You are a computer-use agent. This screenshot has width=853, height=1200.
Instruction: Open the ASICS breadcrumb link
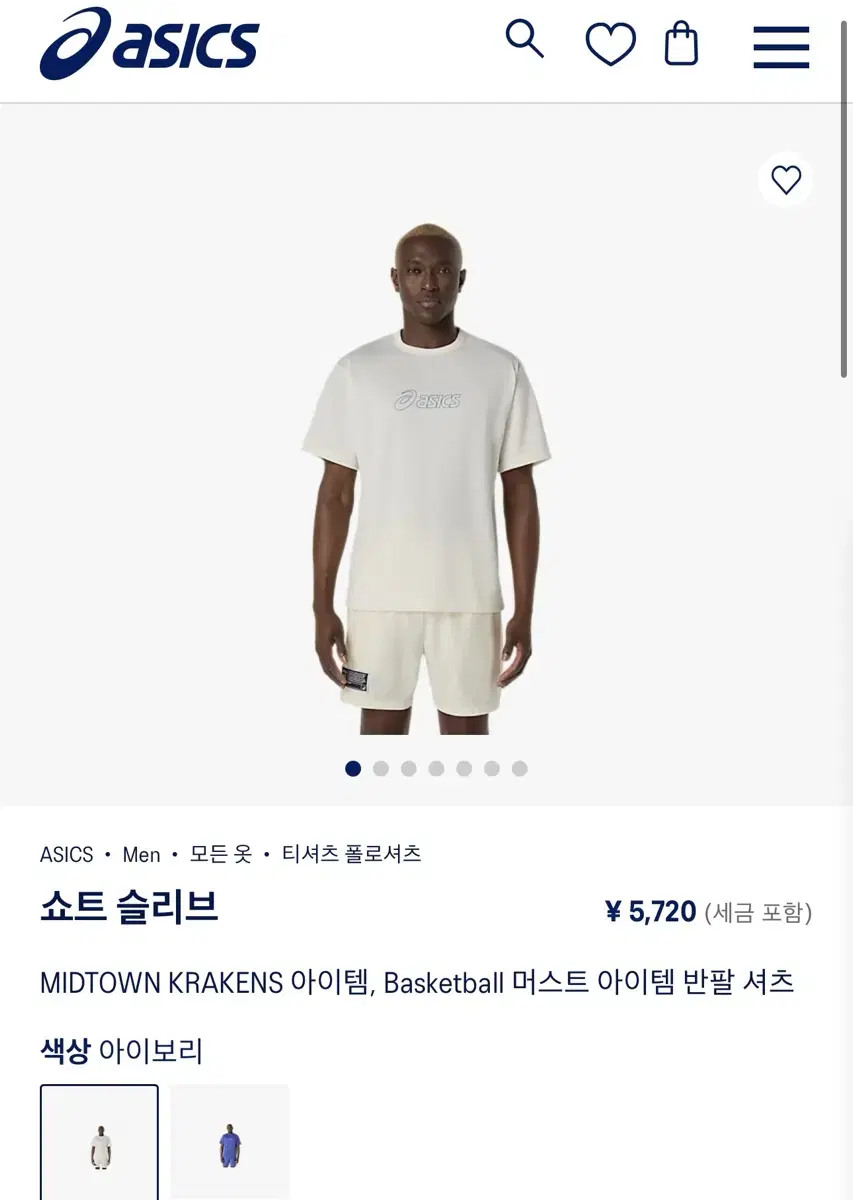[65, 854]
